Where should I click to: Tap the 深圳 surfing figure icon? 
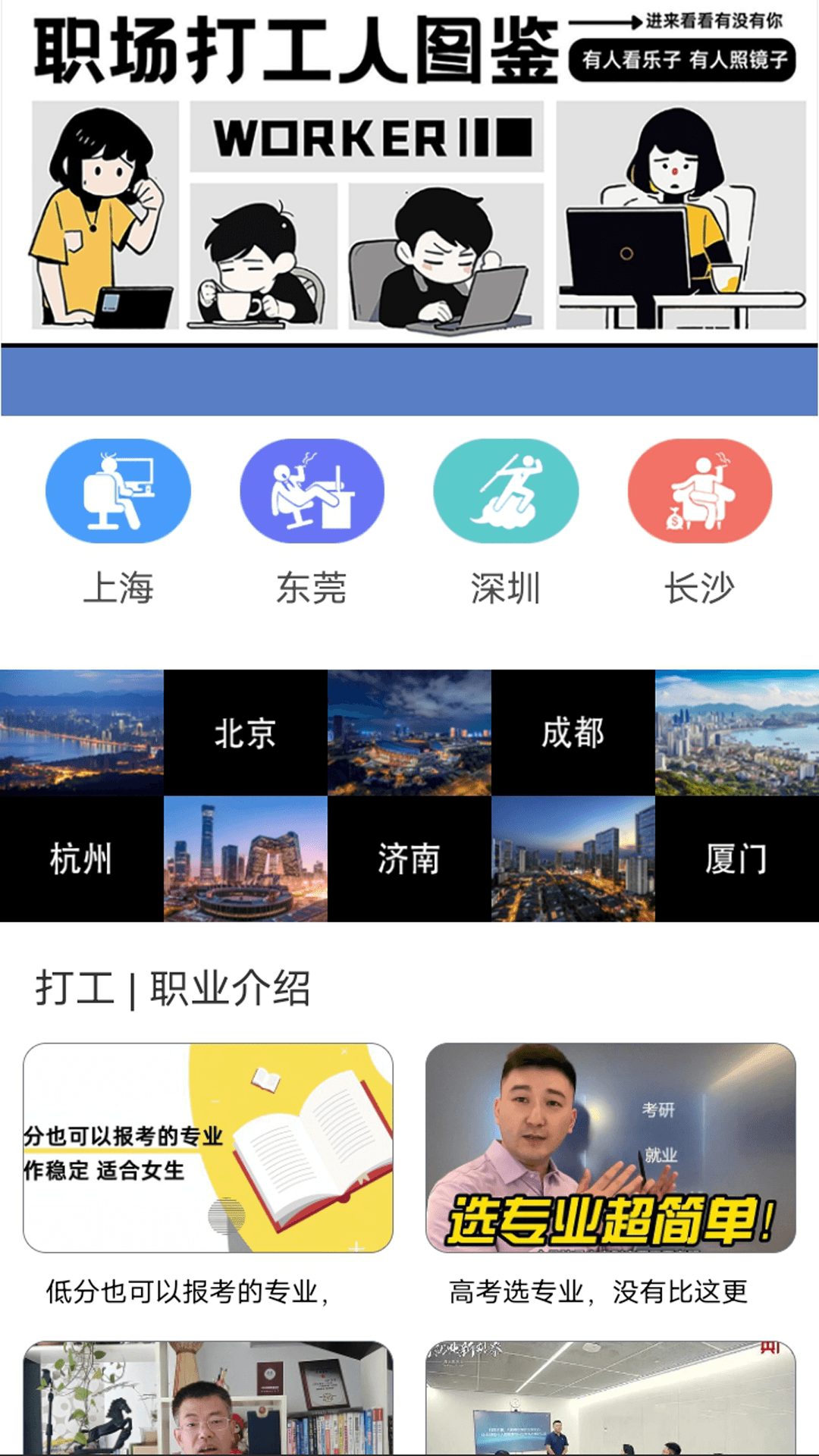[507, 490]
